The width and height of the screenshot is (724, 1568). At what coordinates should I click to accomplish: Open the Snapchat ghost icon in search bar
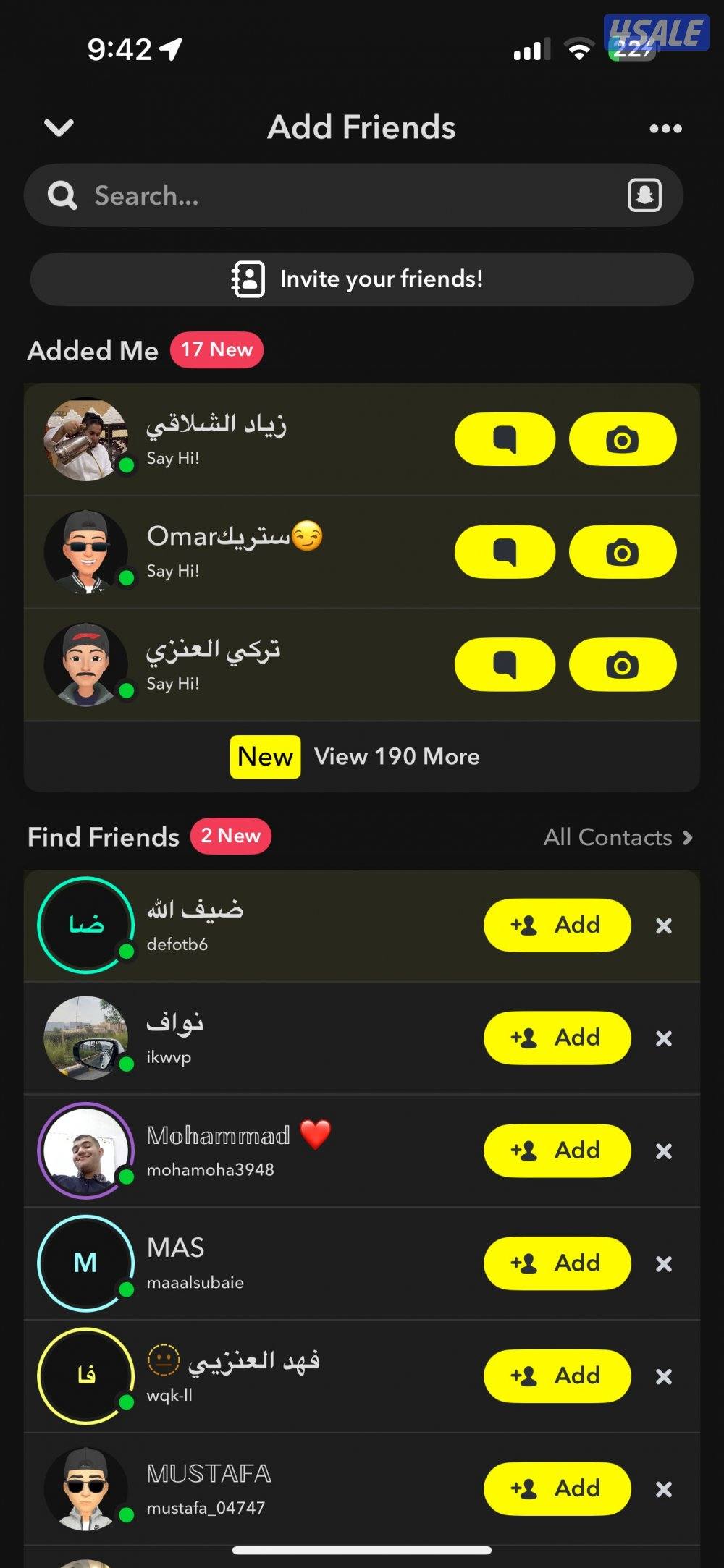(643, 195)
